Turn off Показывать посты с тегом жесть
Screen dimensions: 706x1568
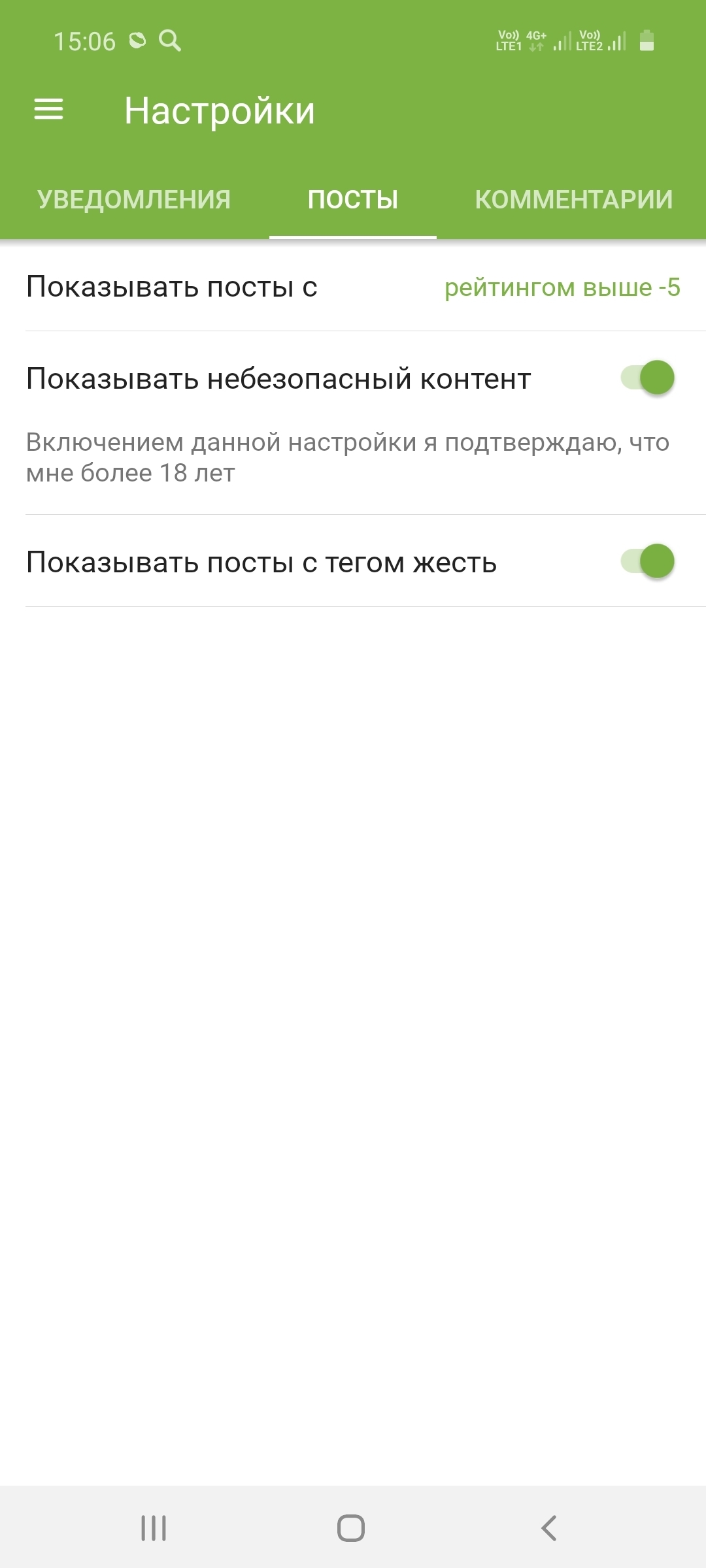(647, 561)
